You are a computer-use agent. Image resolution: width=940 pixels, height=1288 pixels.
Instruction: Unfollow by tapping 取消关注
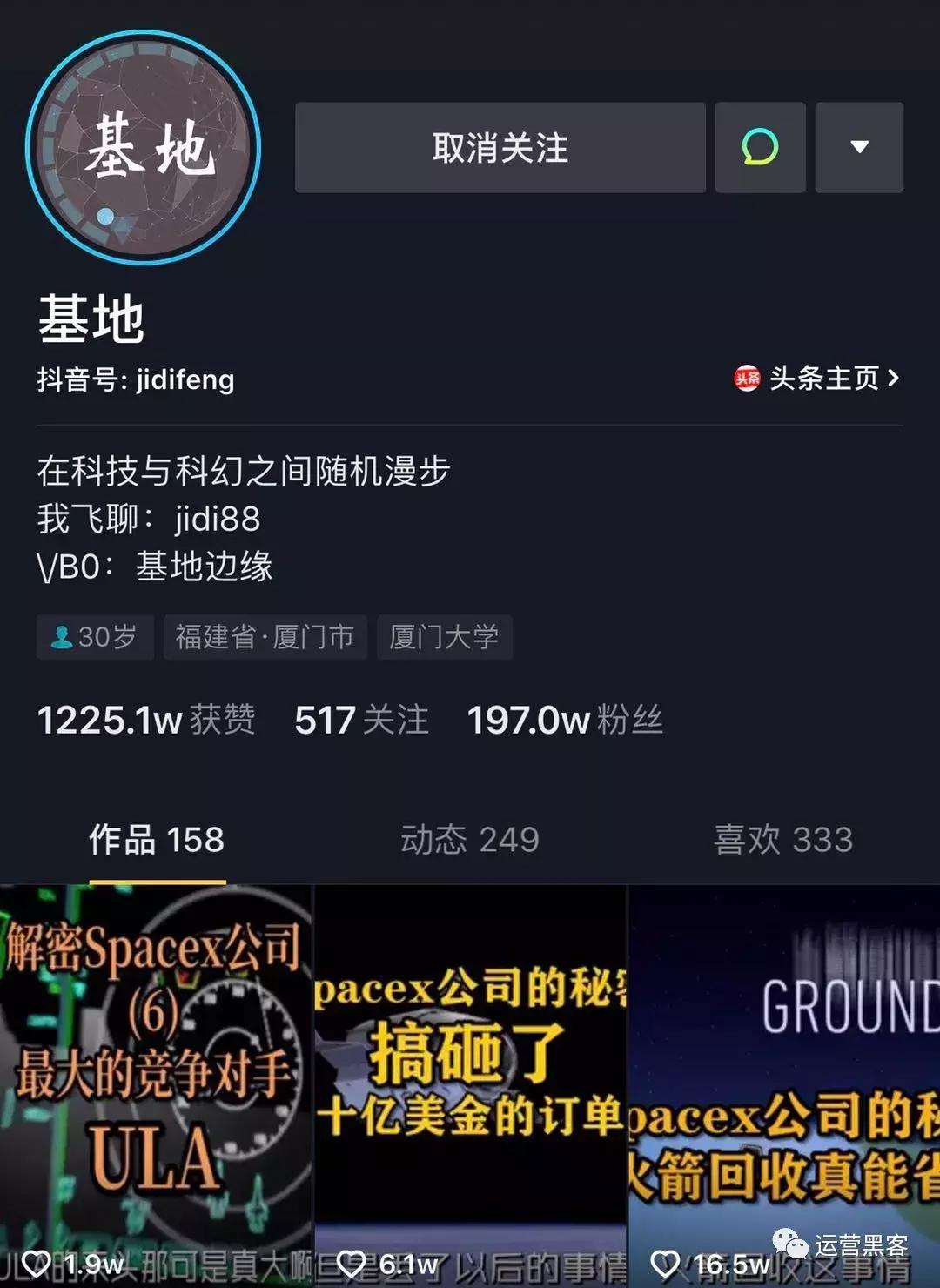(500, 148)
